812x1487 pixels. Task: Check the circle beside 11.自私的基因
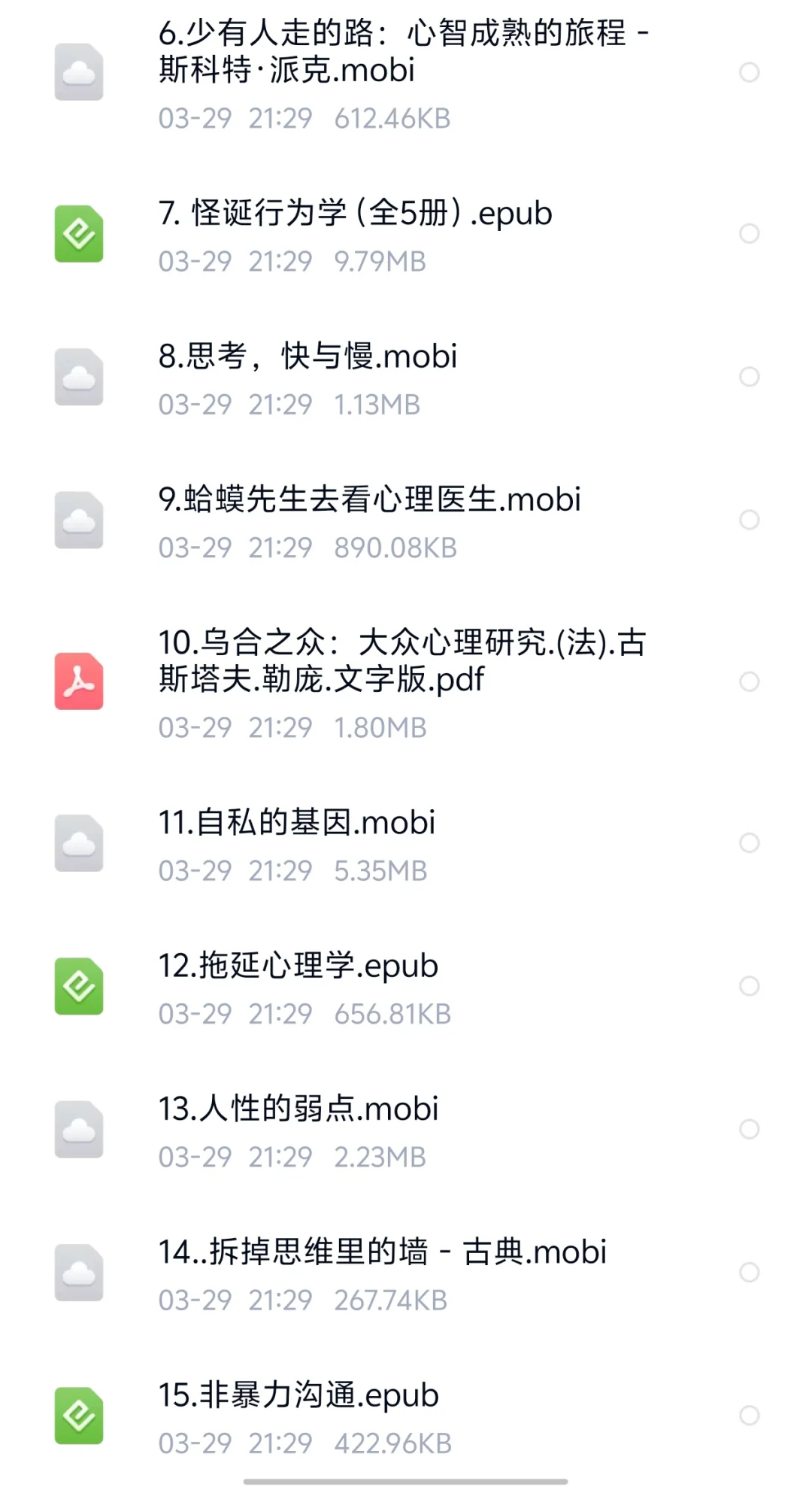coord(749,843)
